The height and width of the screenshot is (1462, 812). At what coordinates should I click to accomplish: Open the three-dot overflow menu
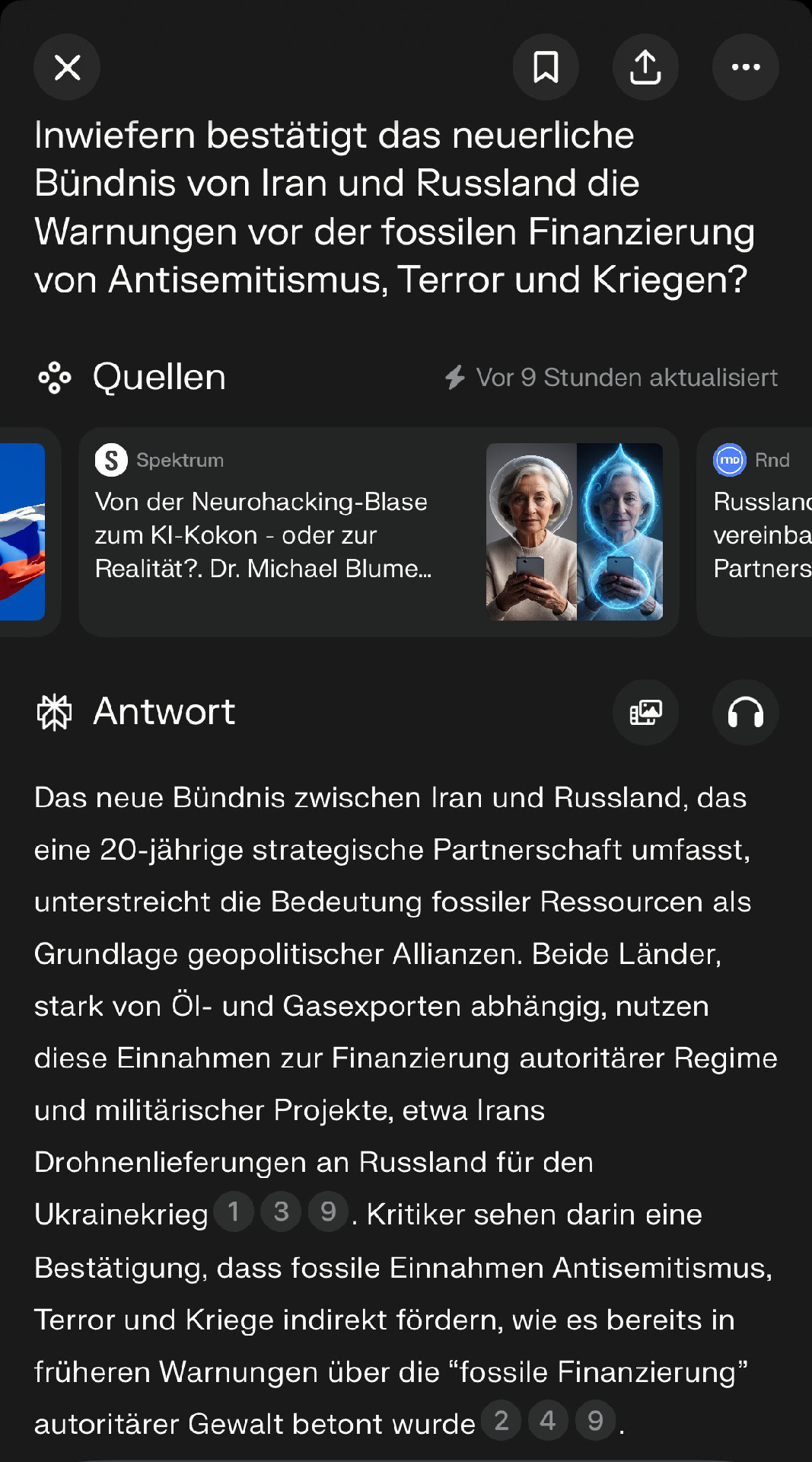pyautogui.click(x=745, y=67)
